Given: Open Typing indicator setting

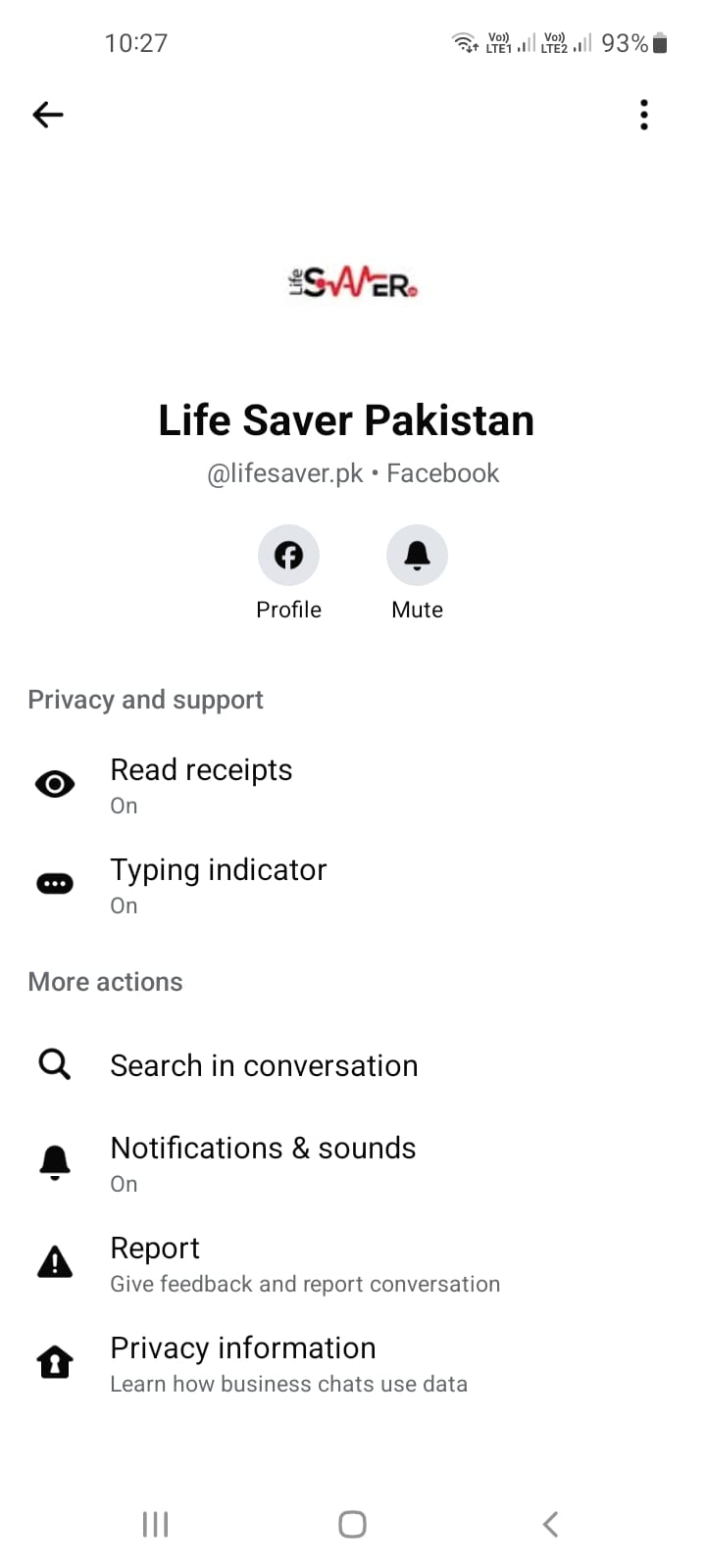Looking at the screenshot, I should point(218,885).
